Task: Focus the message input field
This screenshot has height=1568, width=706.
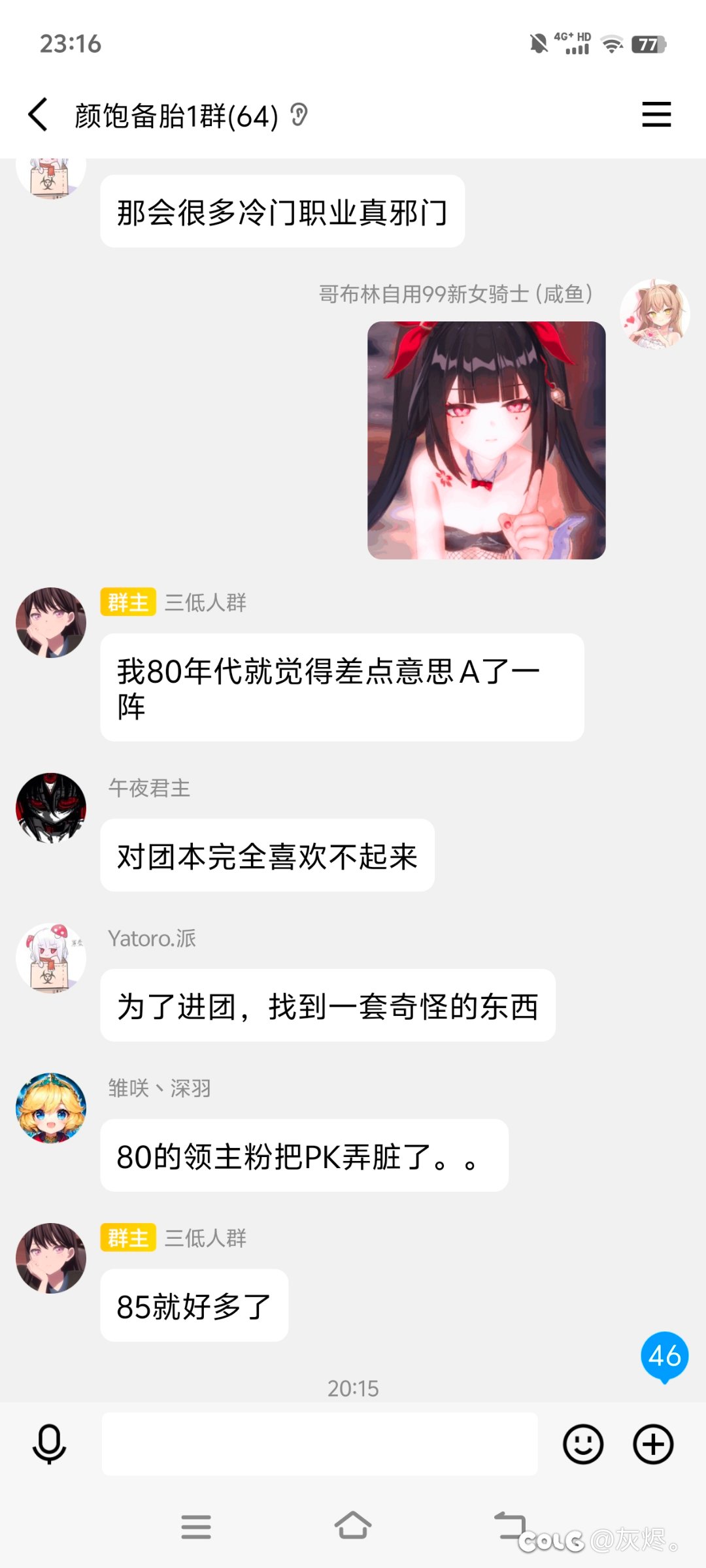Action: point(320,1444)
